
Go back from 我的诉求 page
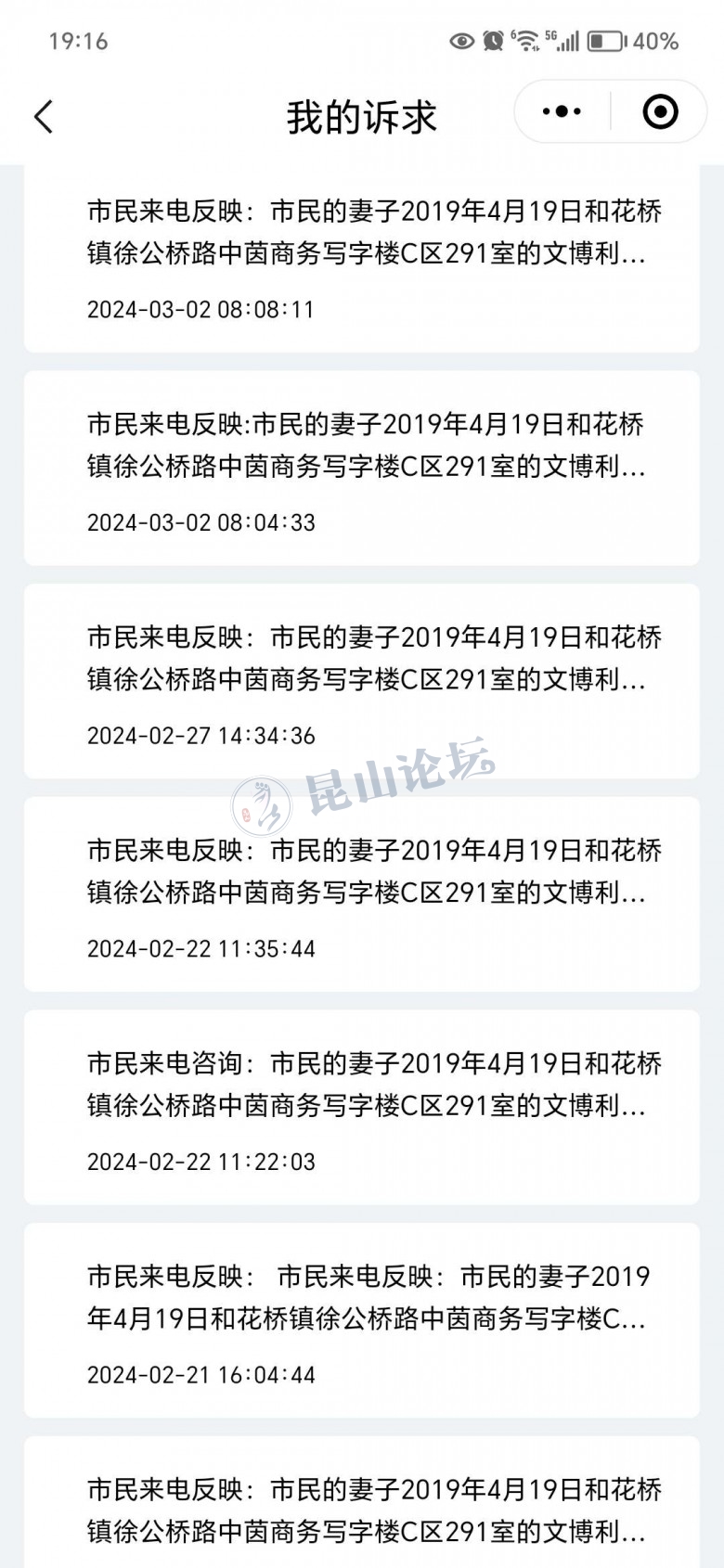44,117
